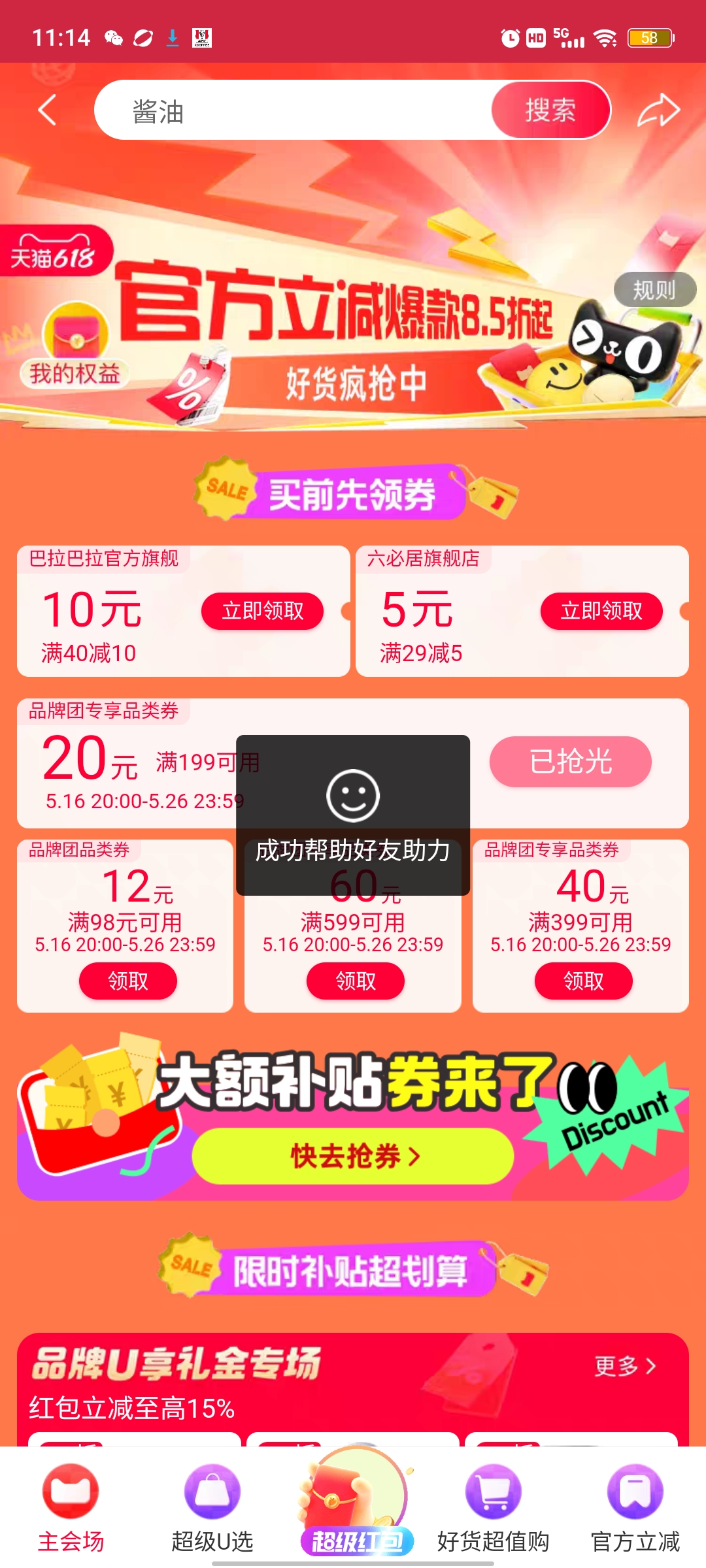The image size is (706, 1568).
Task: Claim 六必居旗舰店 5元 coupon with 立即领取
Action: 601,611
